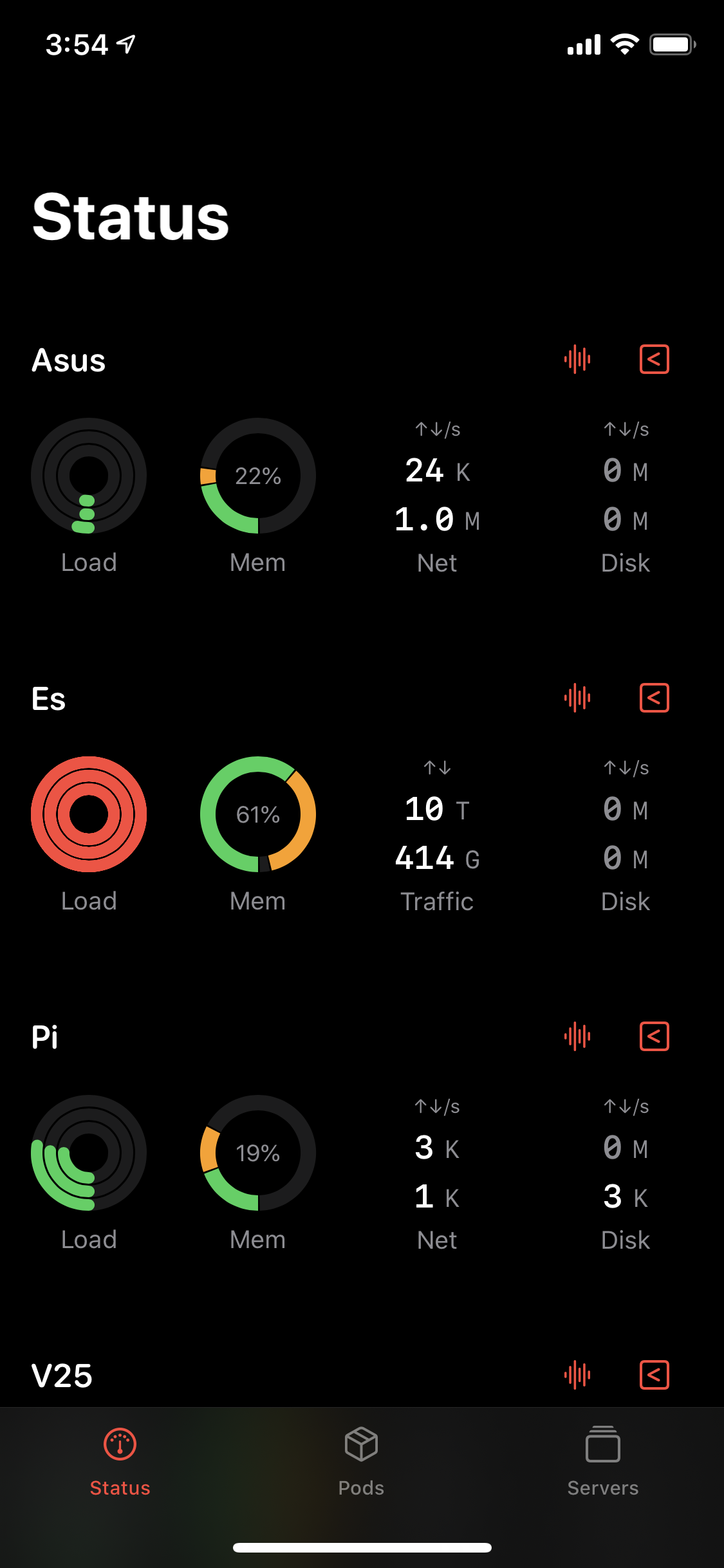
Task: Open the terminal icon for Pi
Action: [654, 1036]
